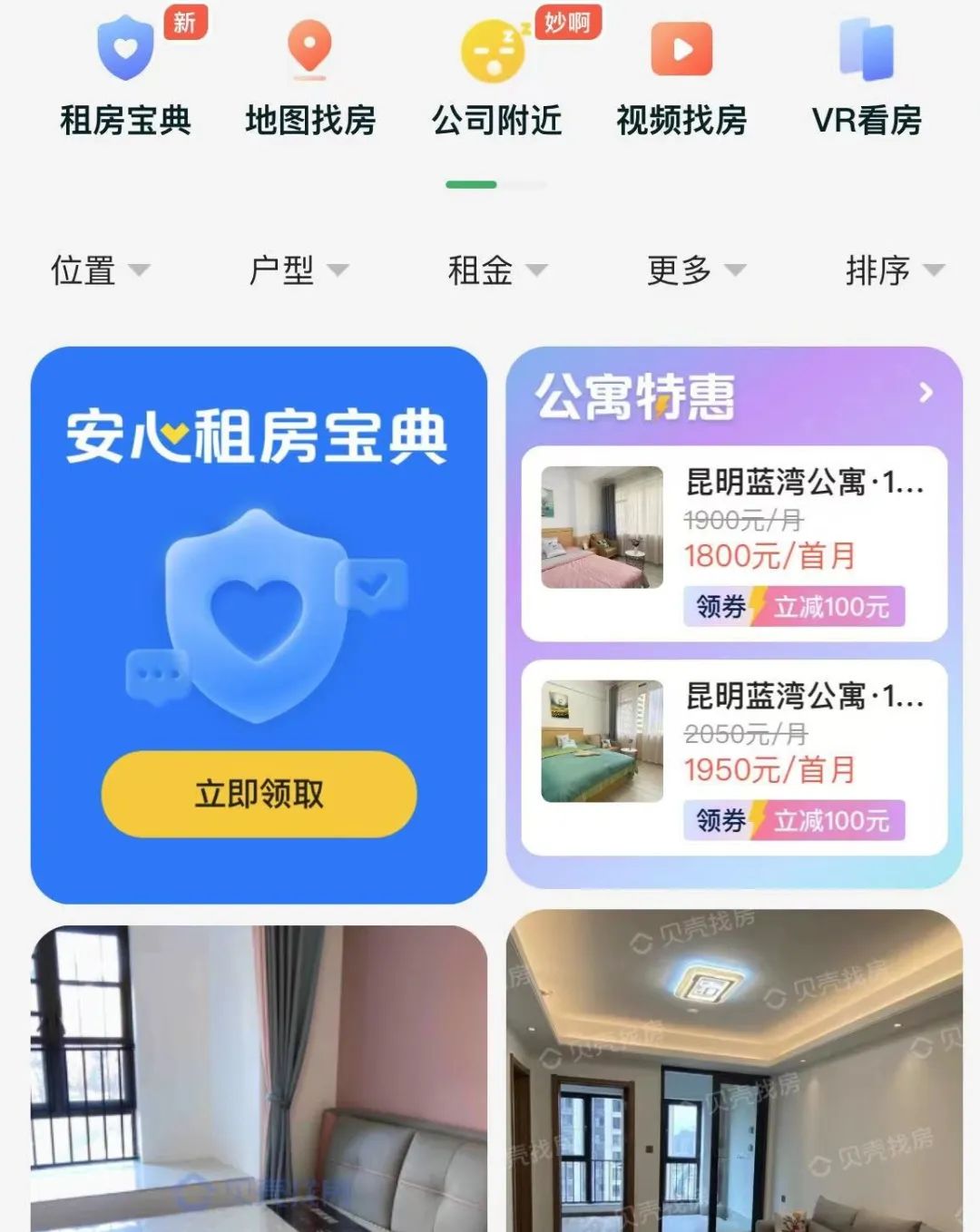Switch to the 租金 rent filter tab

497,270
